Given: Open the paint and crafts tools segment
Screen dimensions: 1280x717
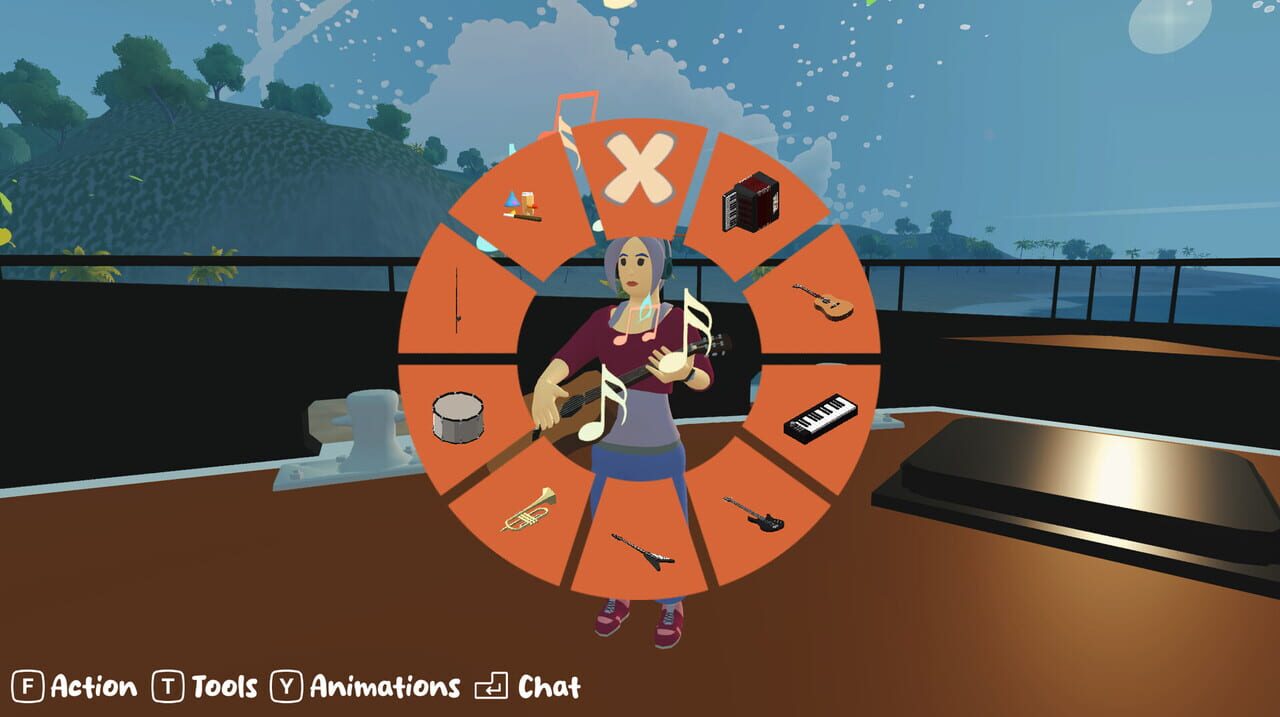Looking at the screenshot, I should 522,205.
